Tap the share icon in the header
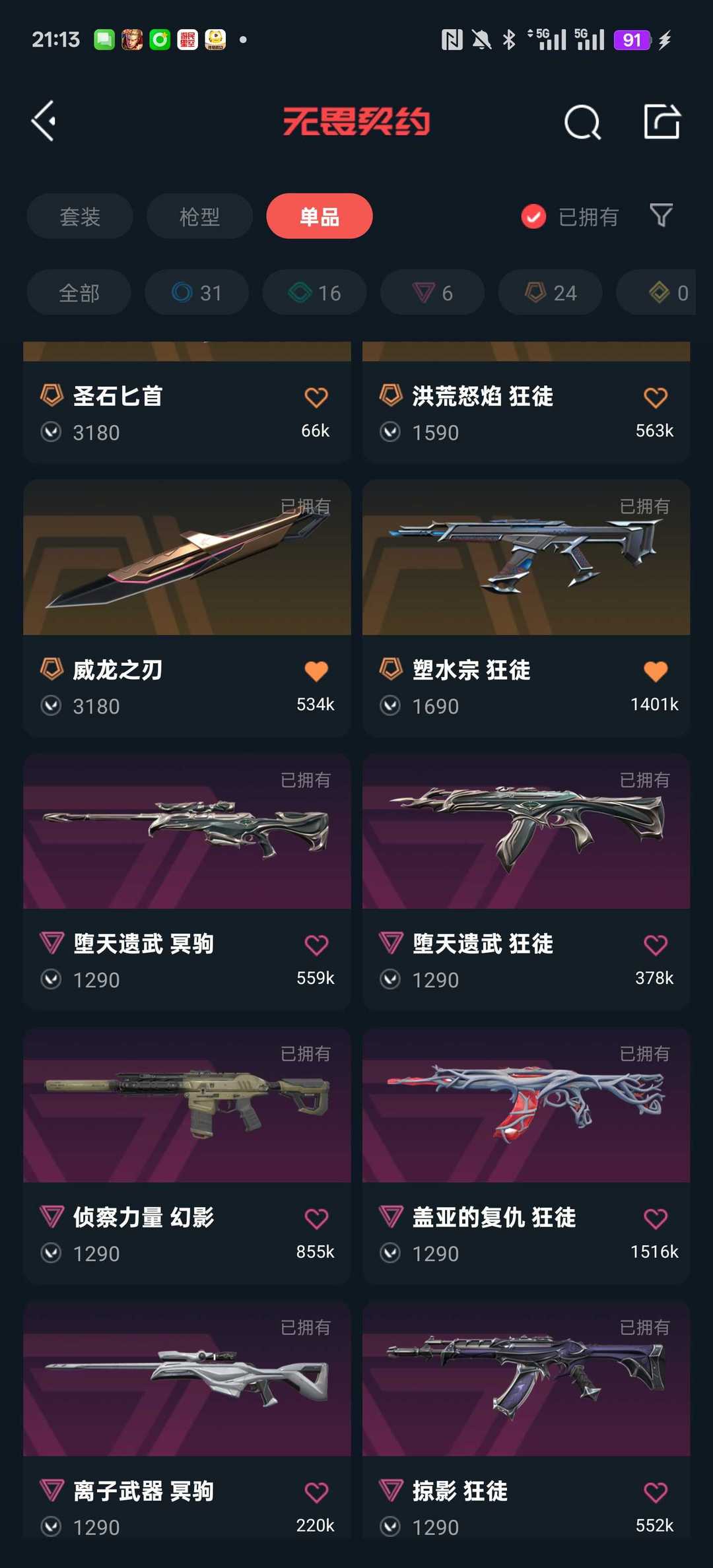This screenshot has width=713, height=1568. pyautogui.click(x=662, y=121)
